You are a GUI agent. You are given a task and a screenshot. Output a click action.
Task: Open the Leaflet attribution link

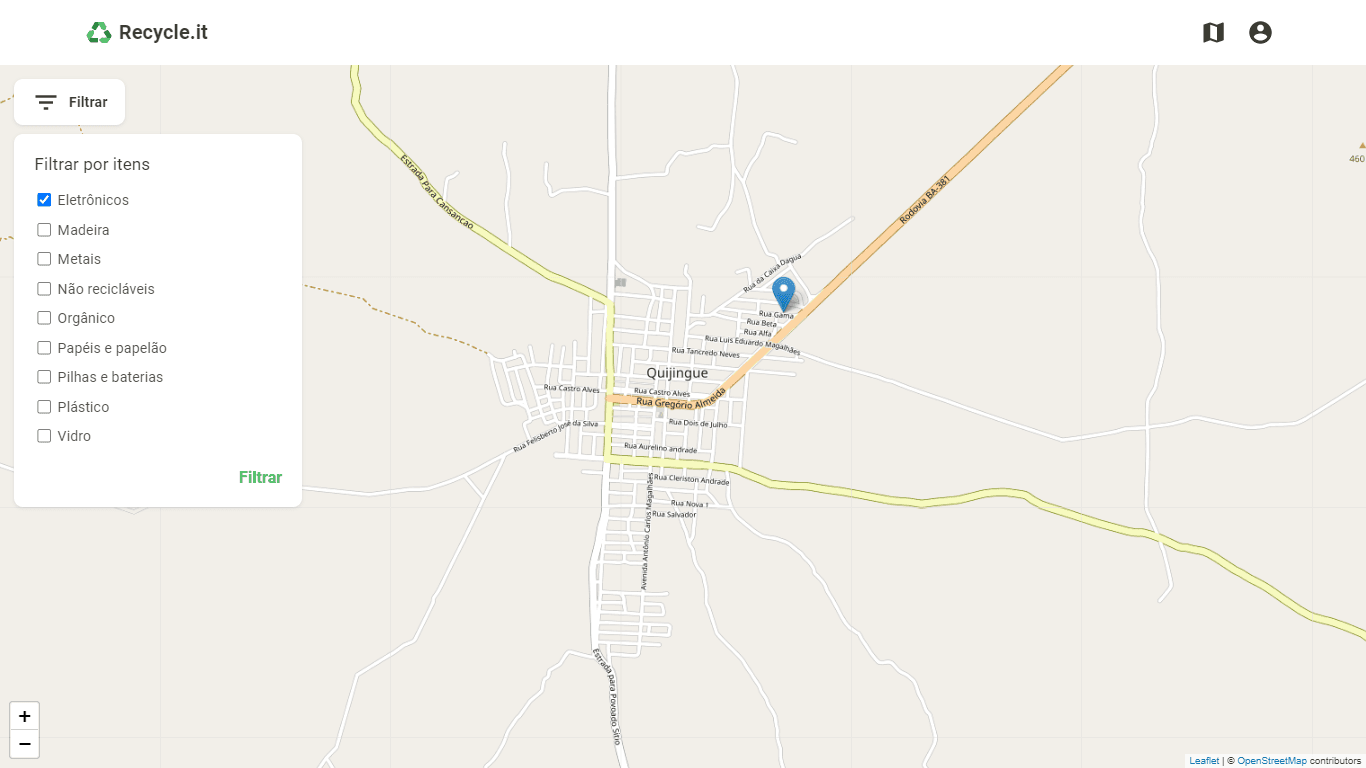pyautogui.click(x=1204, y=761)
